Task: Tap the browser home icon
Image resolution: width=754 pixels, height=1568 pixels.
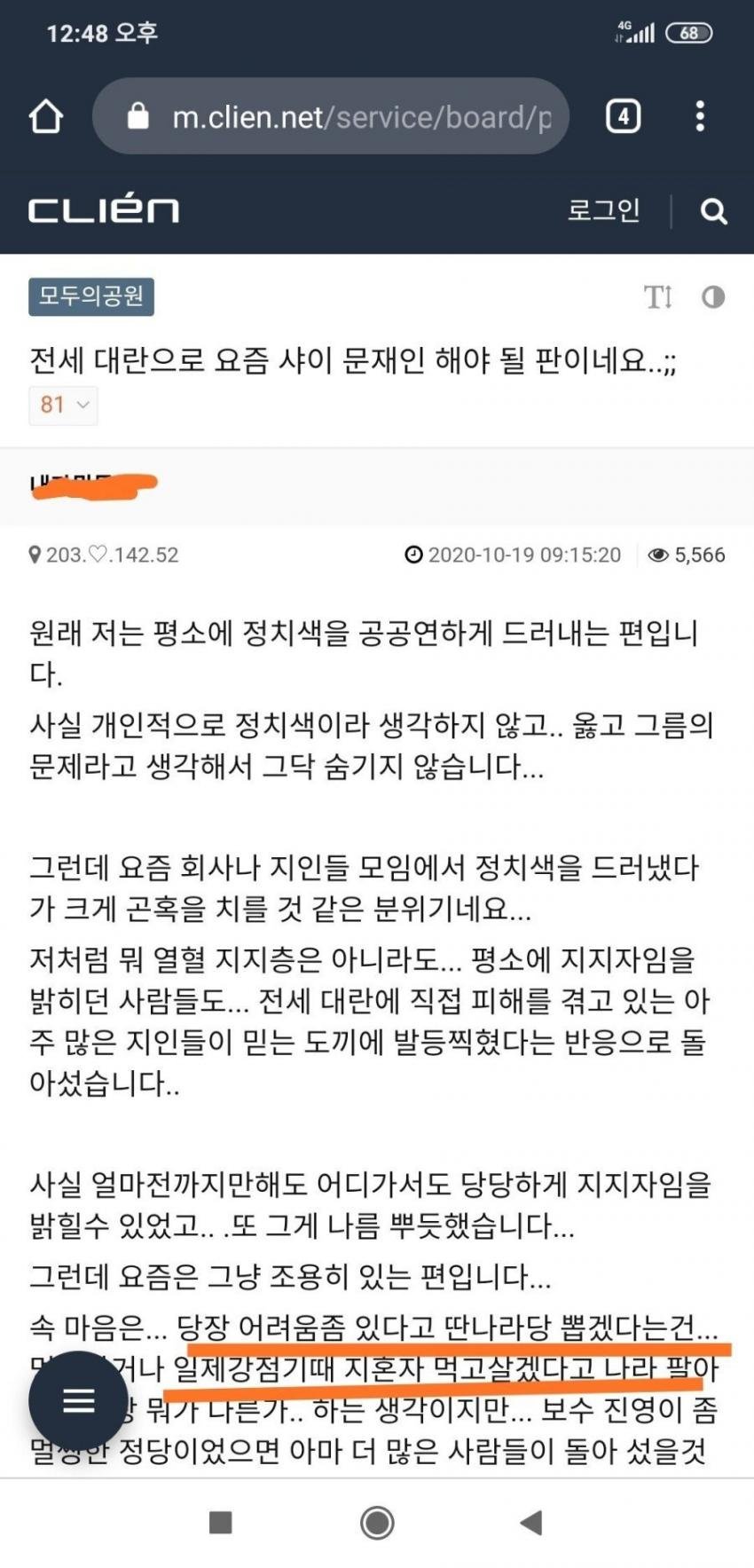Action: pyautogui.click(x=46, y=116)
